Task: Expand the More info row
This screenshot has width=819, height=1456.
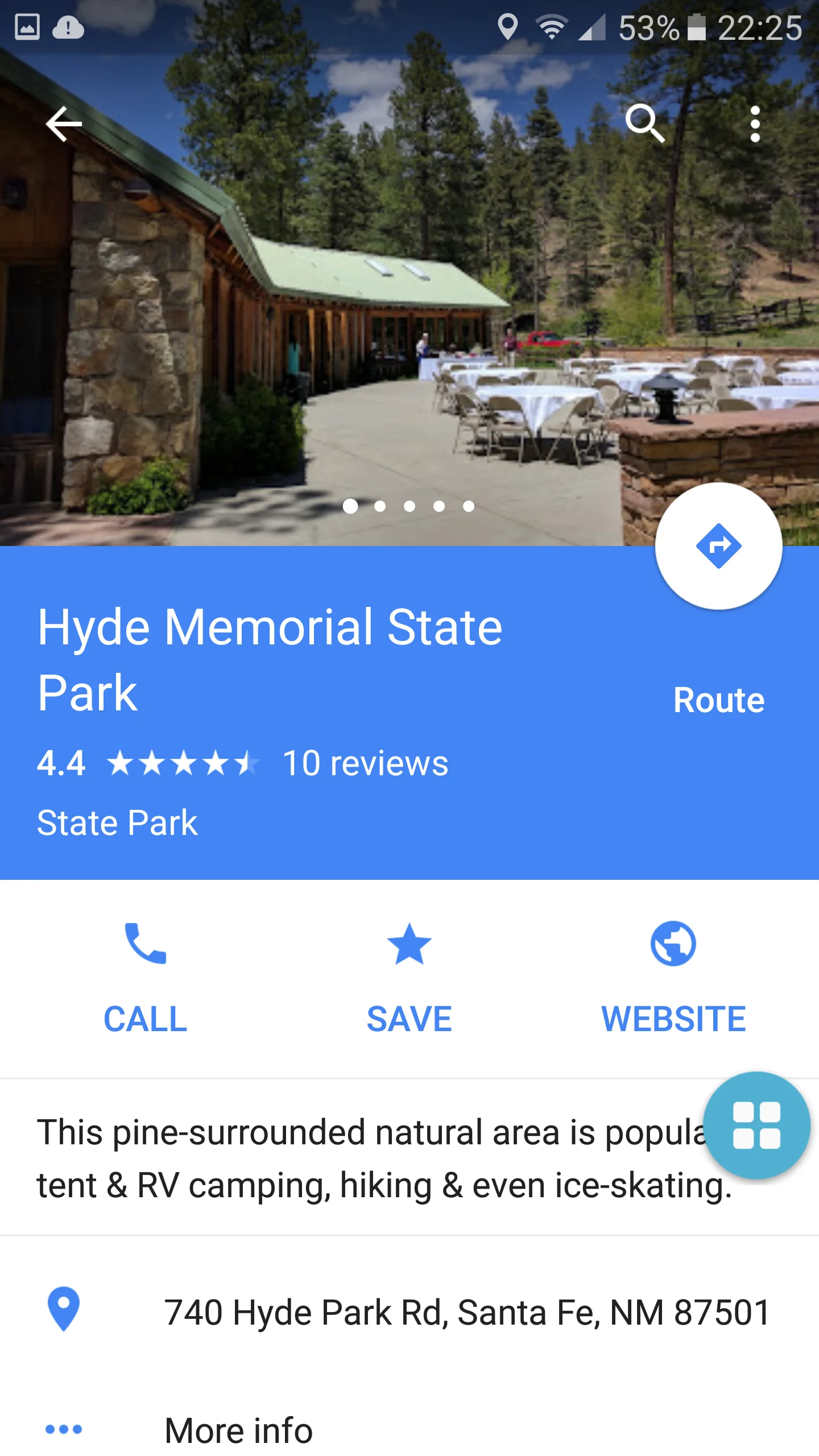Action: click(x=239, y=1430)
